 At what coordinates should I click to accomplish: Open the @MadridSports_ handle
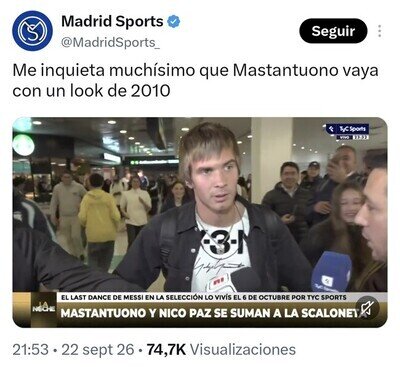111,43
